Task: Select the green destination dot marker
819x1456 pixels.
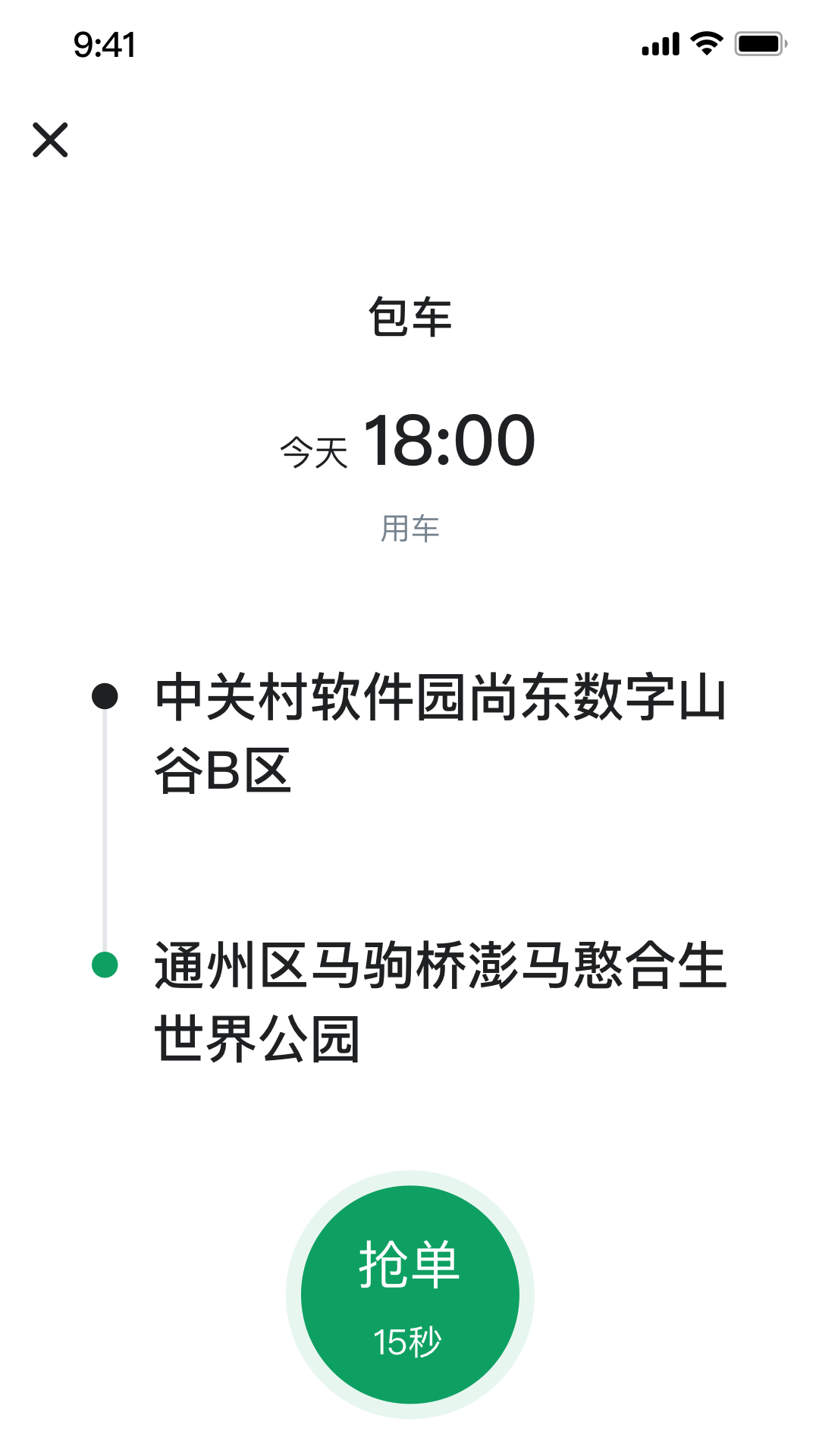Action: (105, 963)
